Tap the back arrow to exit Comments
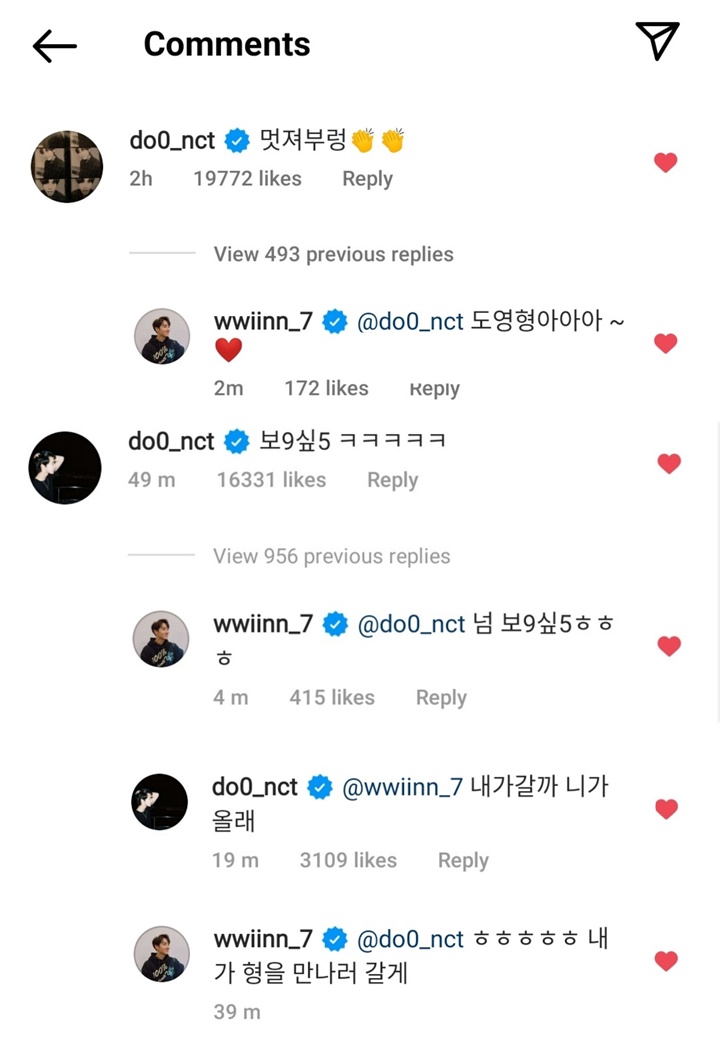This screenshot has height=1053, width=720. pos(54,44)
